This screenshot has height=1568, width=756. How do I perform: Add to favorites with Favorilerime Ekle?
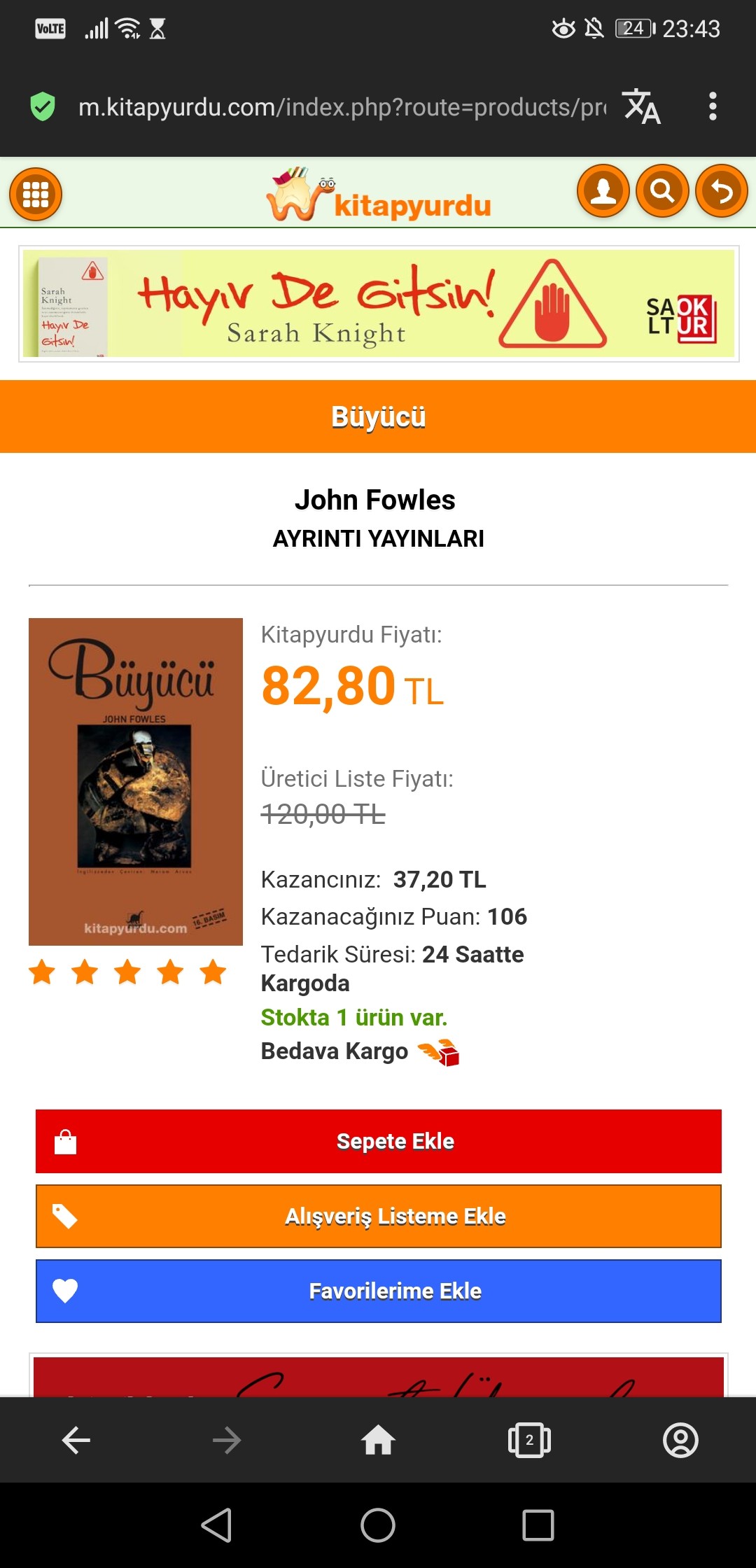pyautogui.click(x=379, y=1291)
